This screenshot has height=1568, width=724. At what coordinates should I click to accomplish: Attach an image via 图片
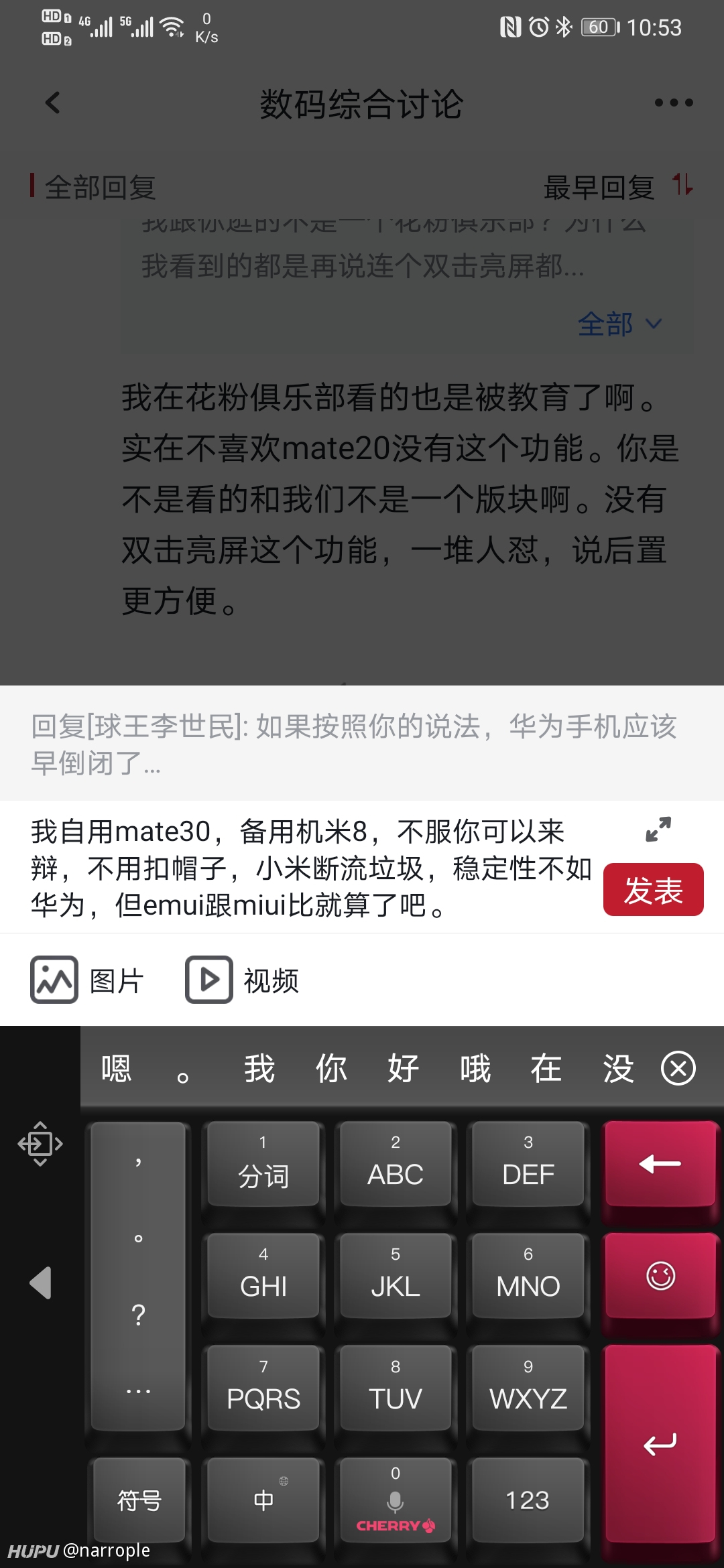click(87, 980)
